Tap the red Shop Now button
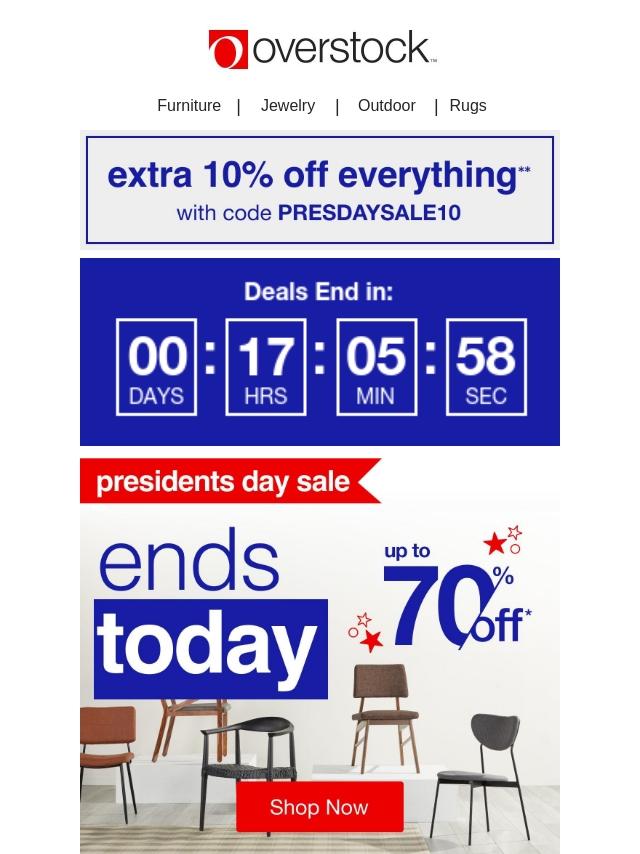The image size is (640, 854). pyautogui.click(x=320, y=807)
